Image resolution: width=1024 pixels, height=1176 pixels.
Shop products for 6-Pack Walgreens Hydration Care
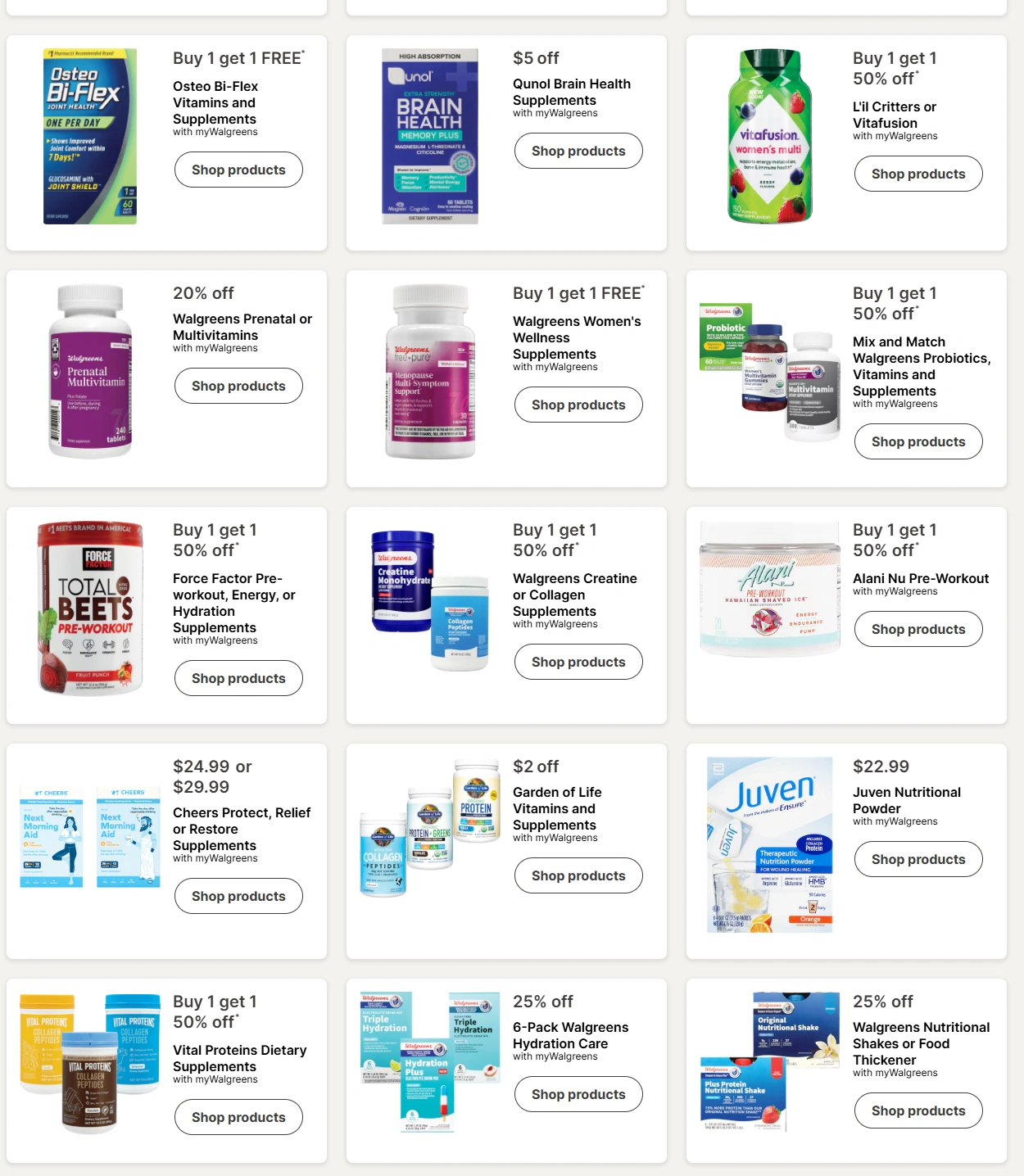pos(578,1094)
